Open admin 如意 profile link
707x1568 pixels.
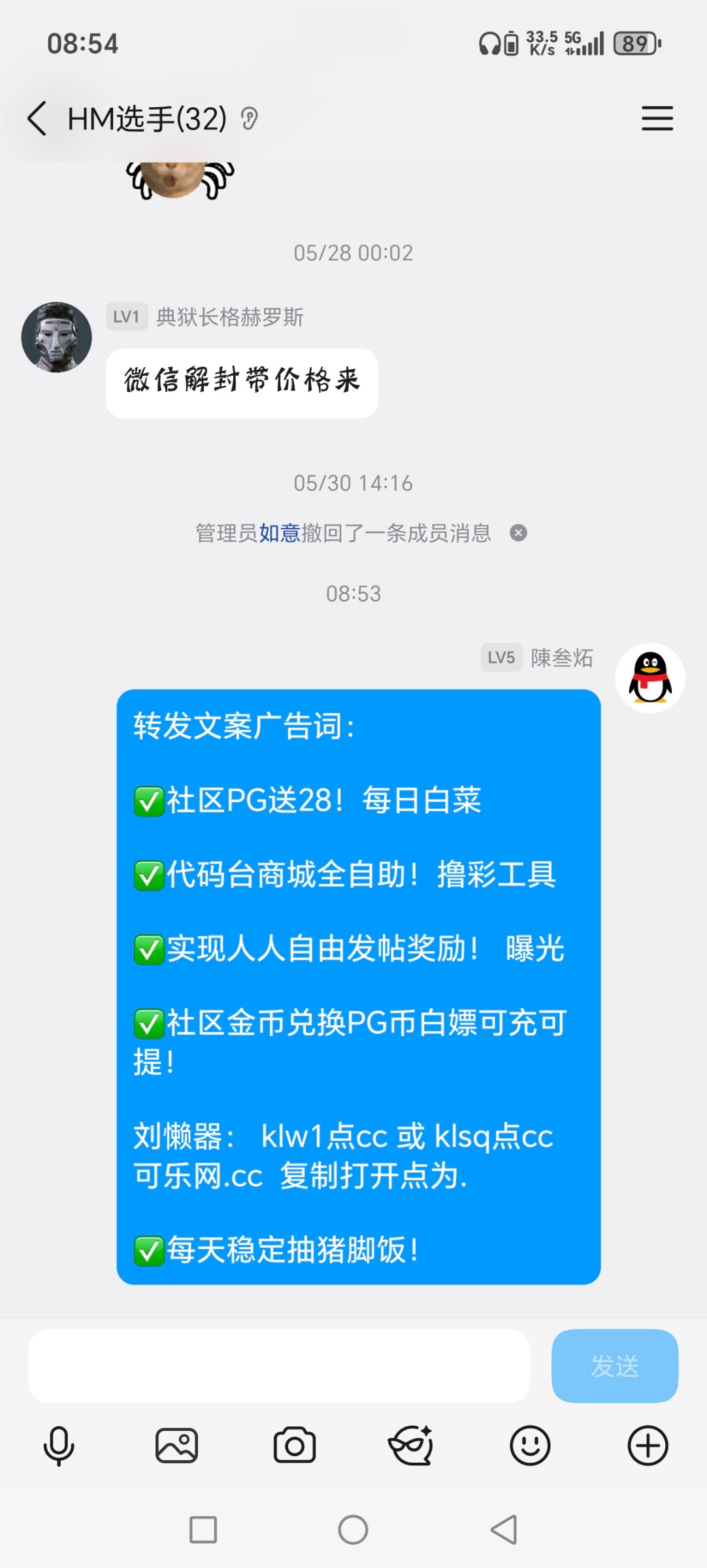point(279,533)
